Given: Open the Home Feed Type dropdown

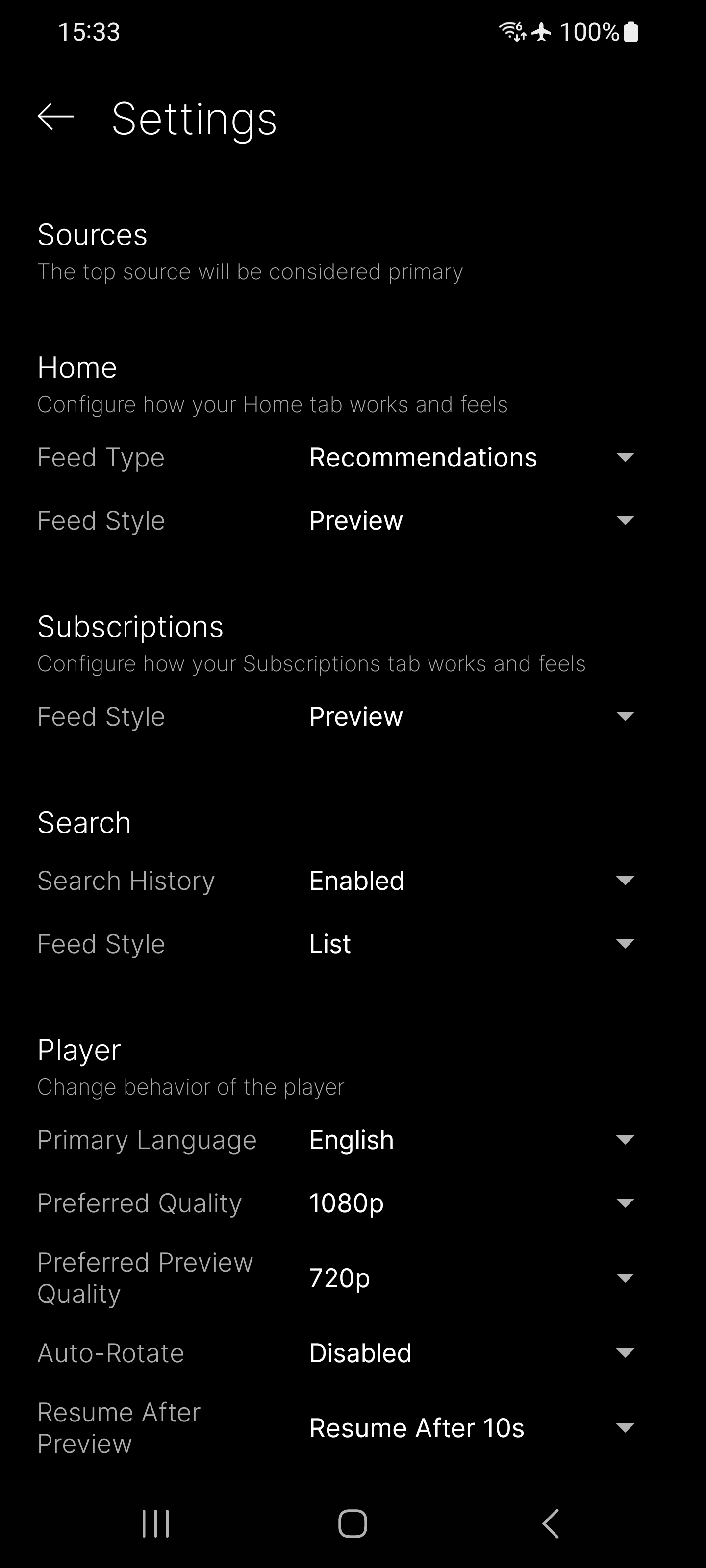Looking at the screenshot, I should [x=473, y=457].
